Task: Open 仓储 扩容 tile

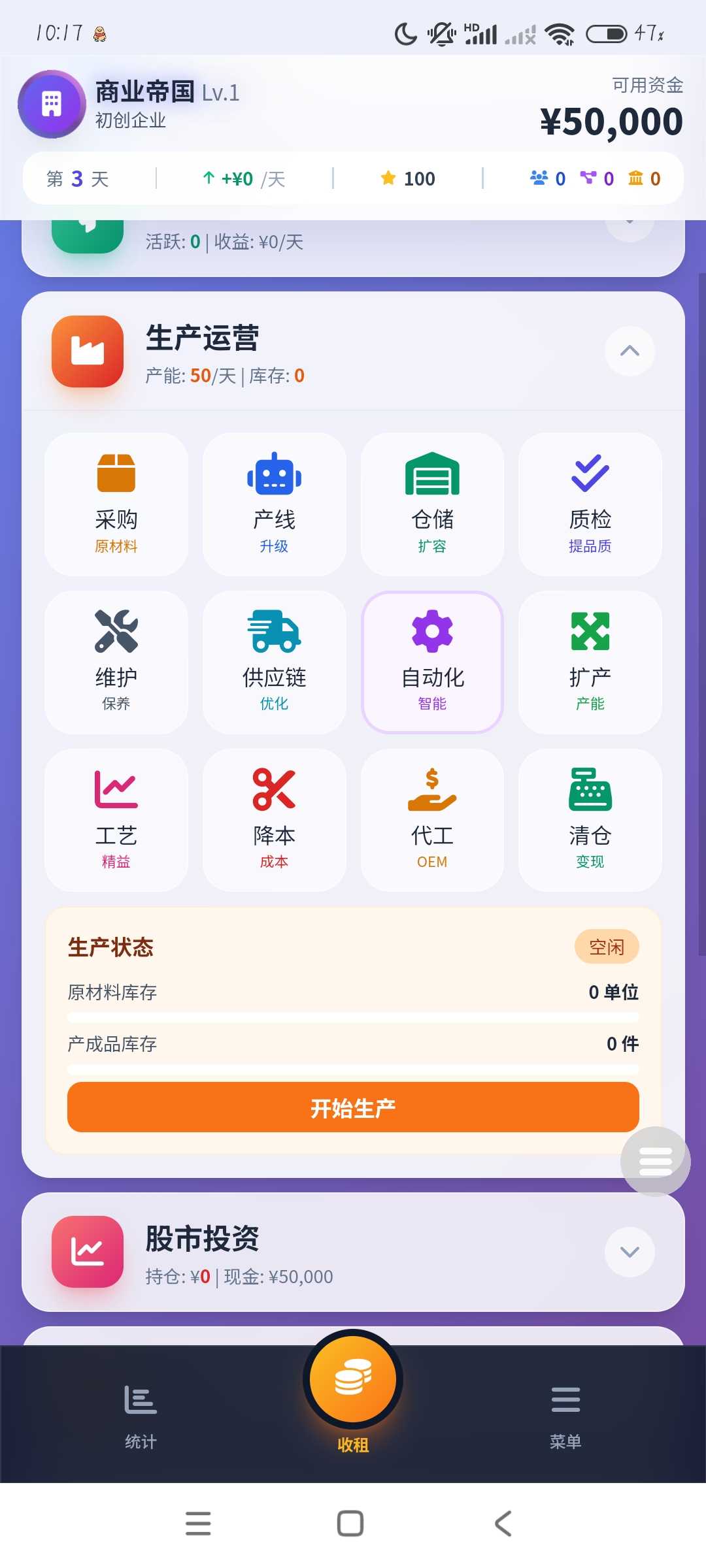Action: click(432, 504)
